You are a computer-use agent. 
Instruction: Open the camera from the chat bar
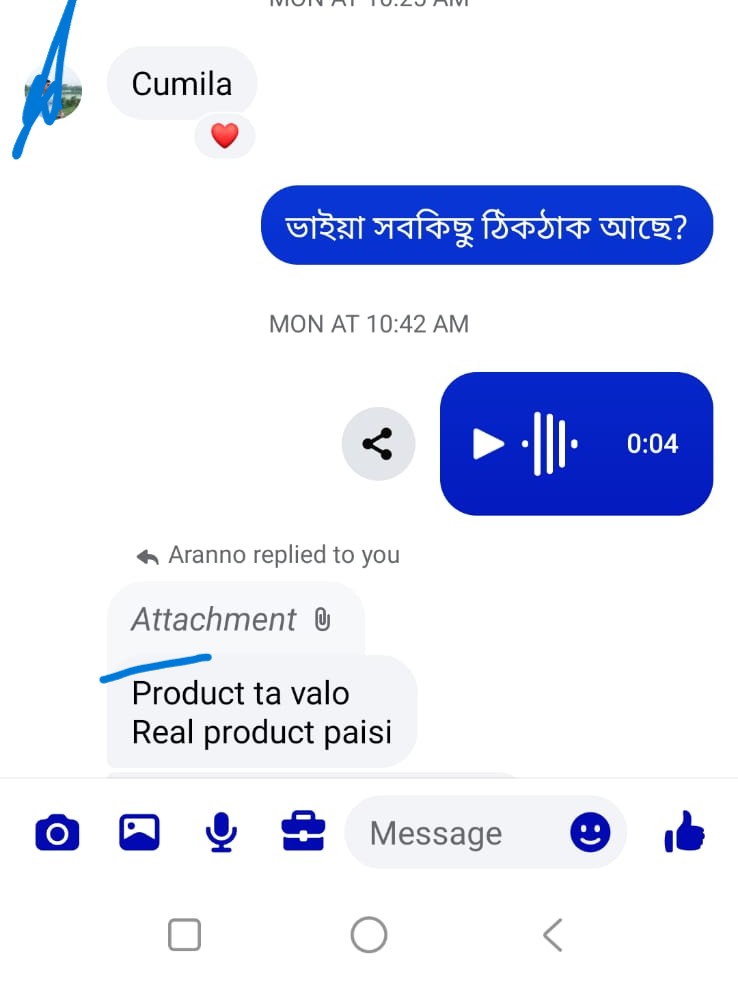tap(57, 832)
